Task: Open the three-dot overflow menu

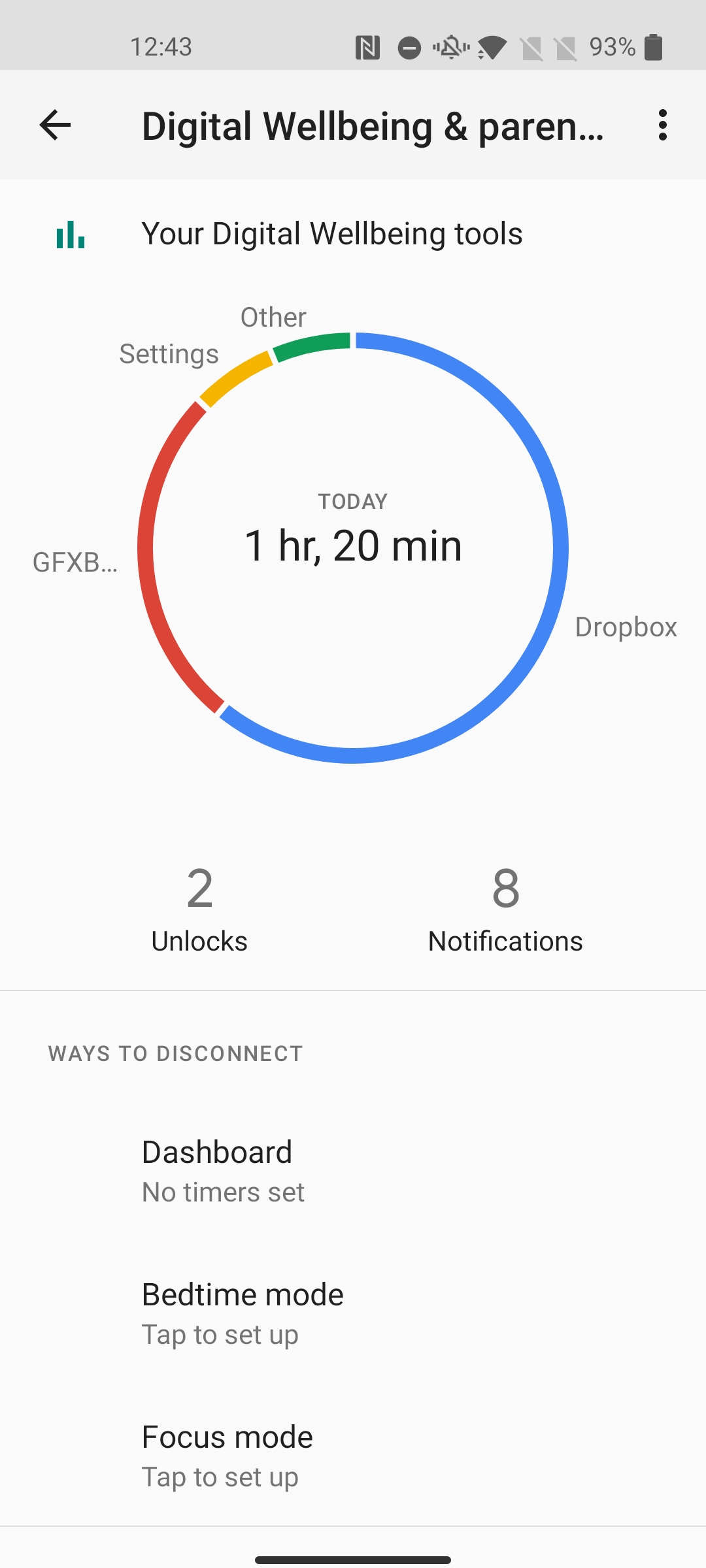Action: tap(663, 125)
